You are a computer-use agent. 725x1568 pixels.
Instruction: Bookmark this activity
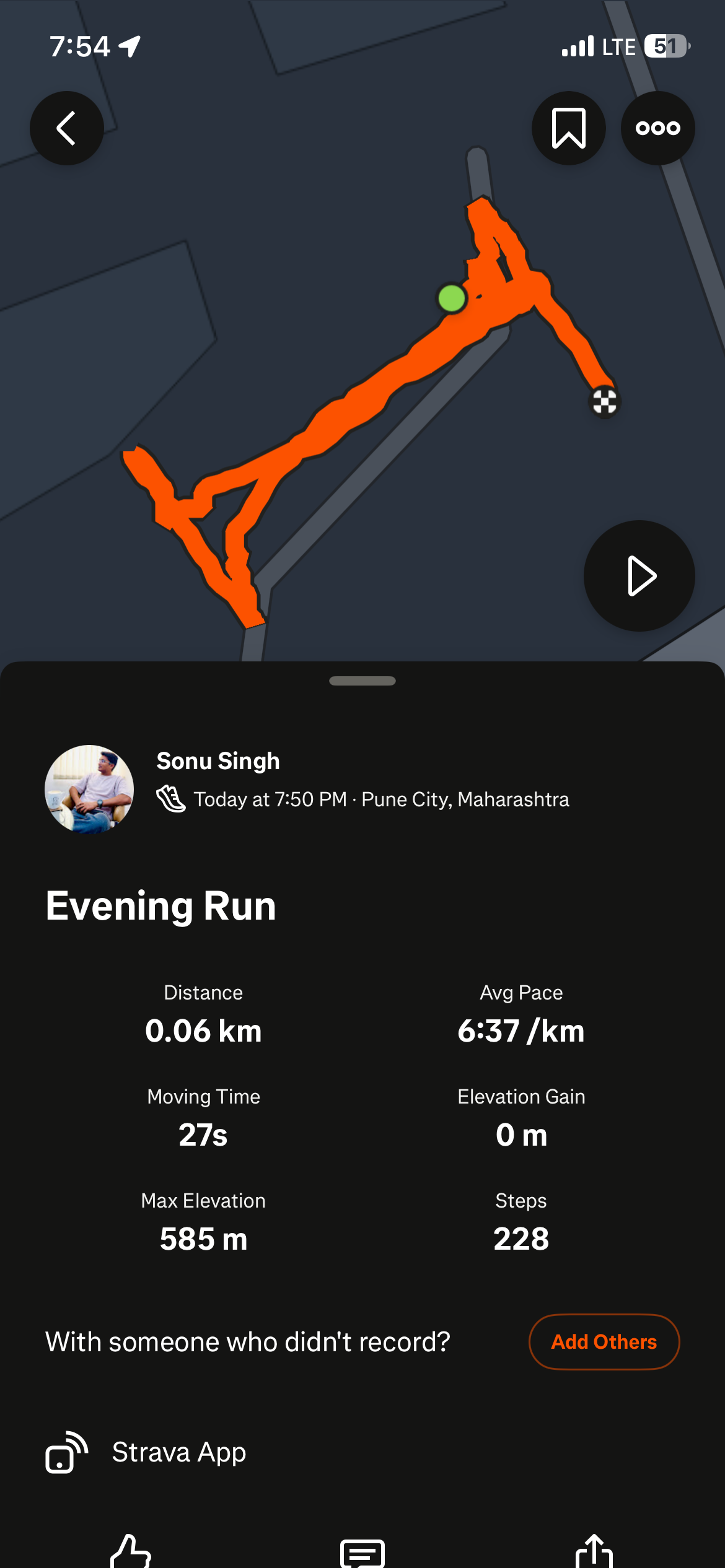[x=568, y=128]
